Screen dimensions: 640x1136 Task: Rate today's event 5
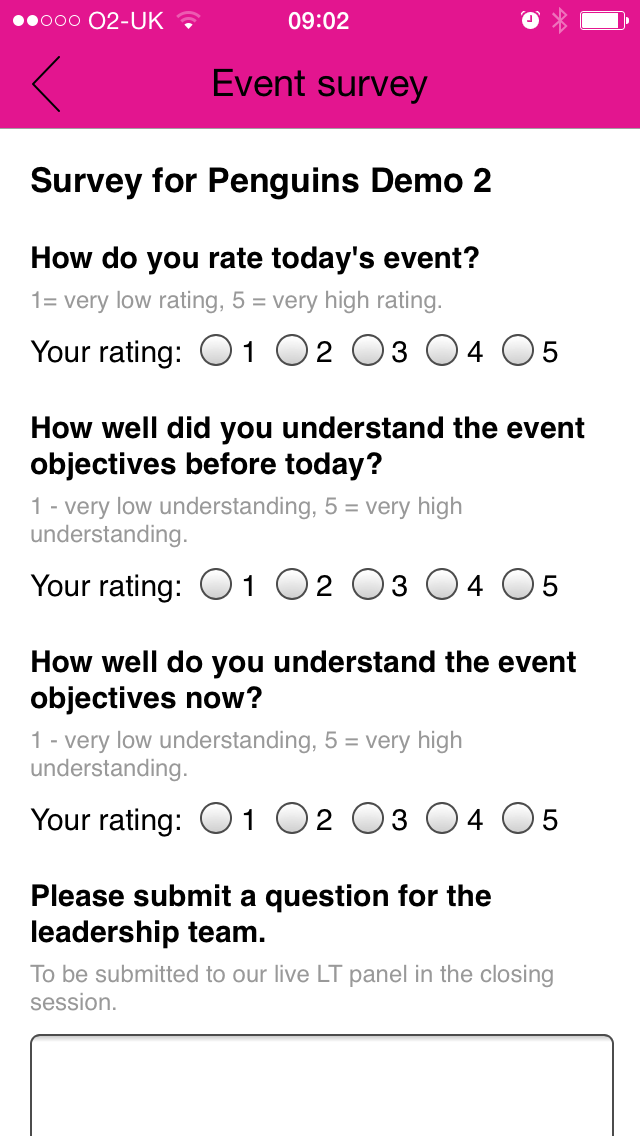[x=518, y=351]
